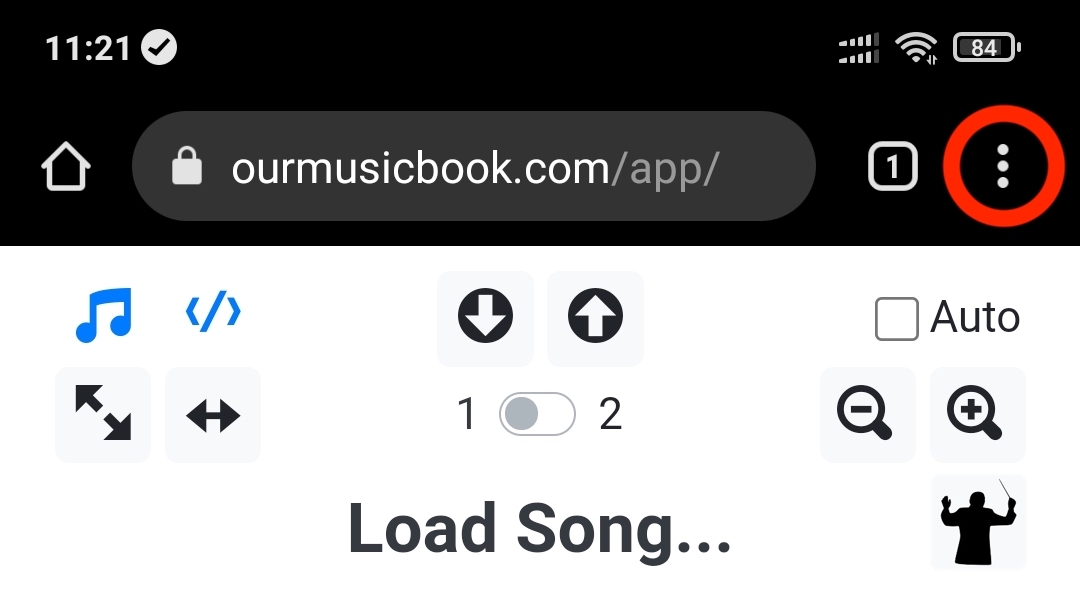This screenshot has width=1080, height=596.
Task: Tap the up arrow button
Action: click(595, 318)
